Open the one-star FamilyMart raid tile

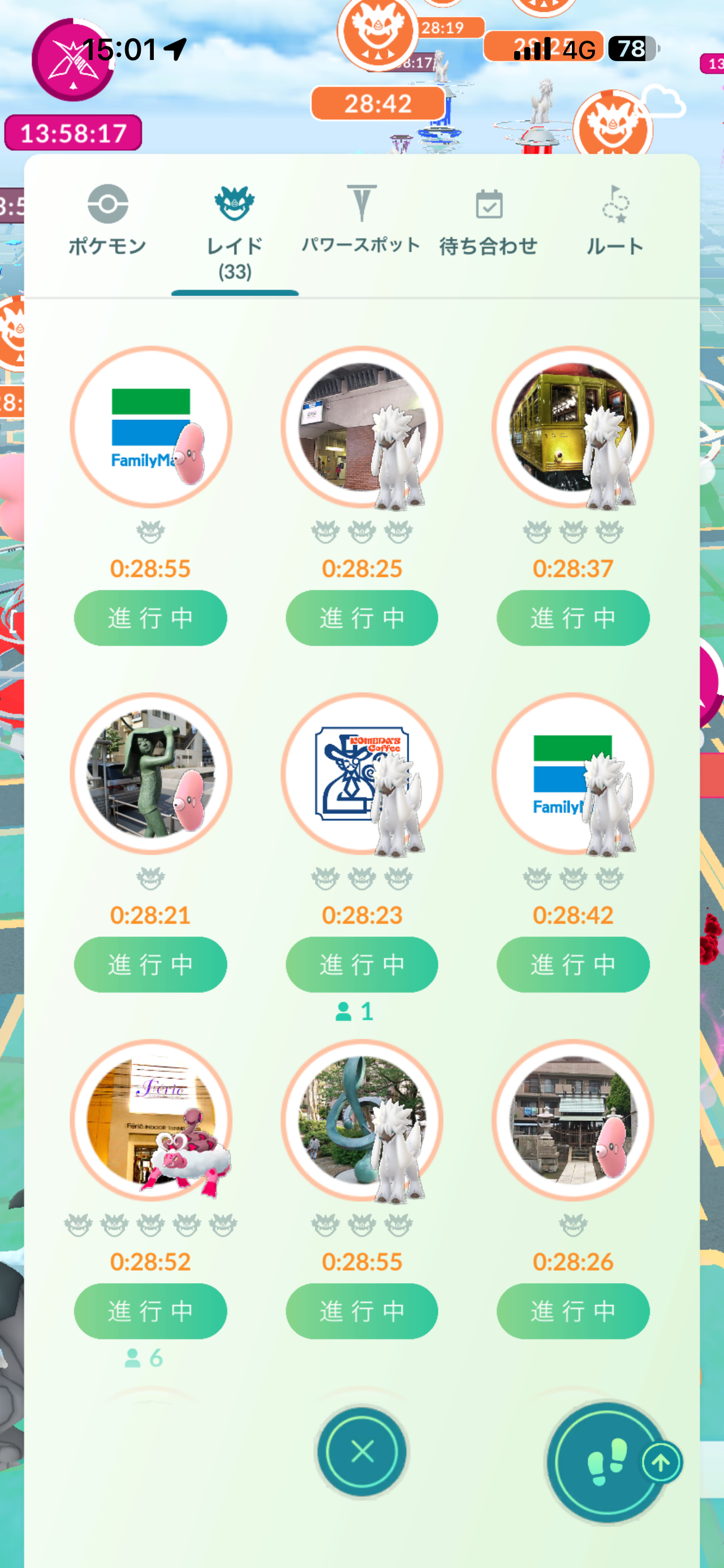point(150,427)
